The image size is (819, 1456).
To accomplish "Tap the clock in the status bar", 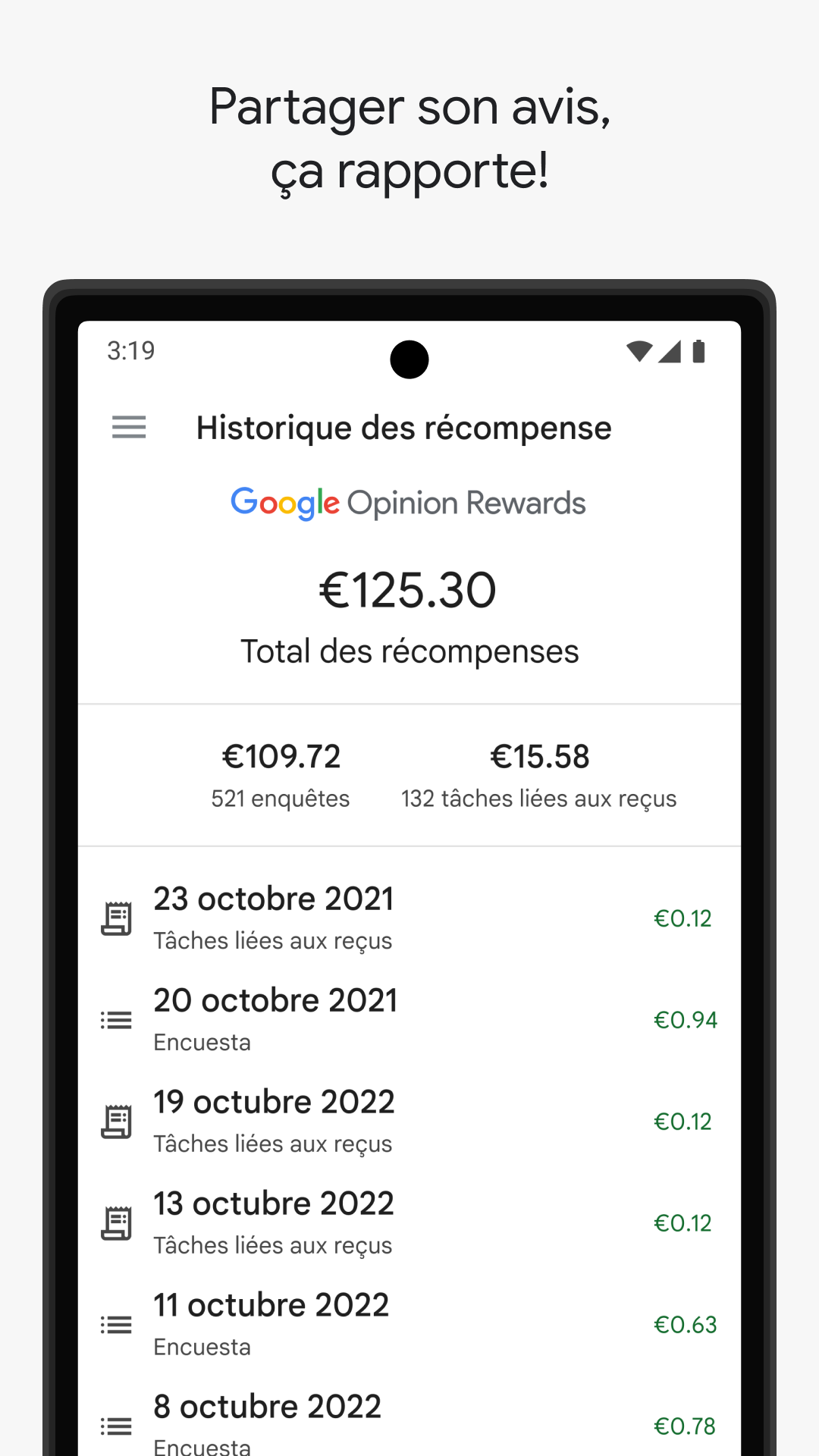I will 130,350.
